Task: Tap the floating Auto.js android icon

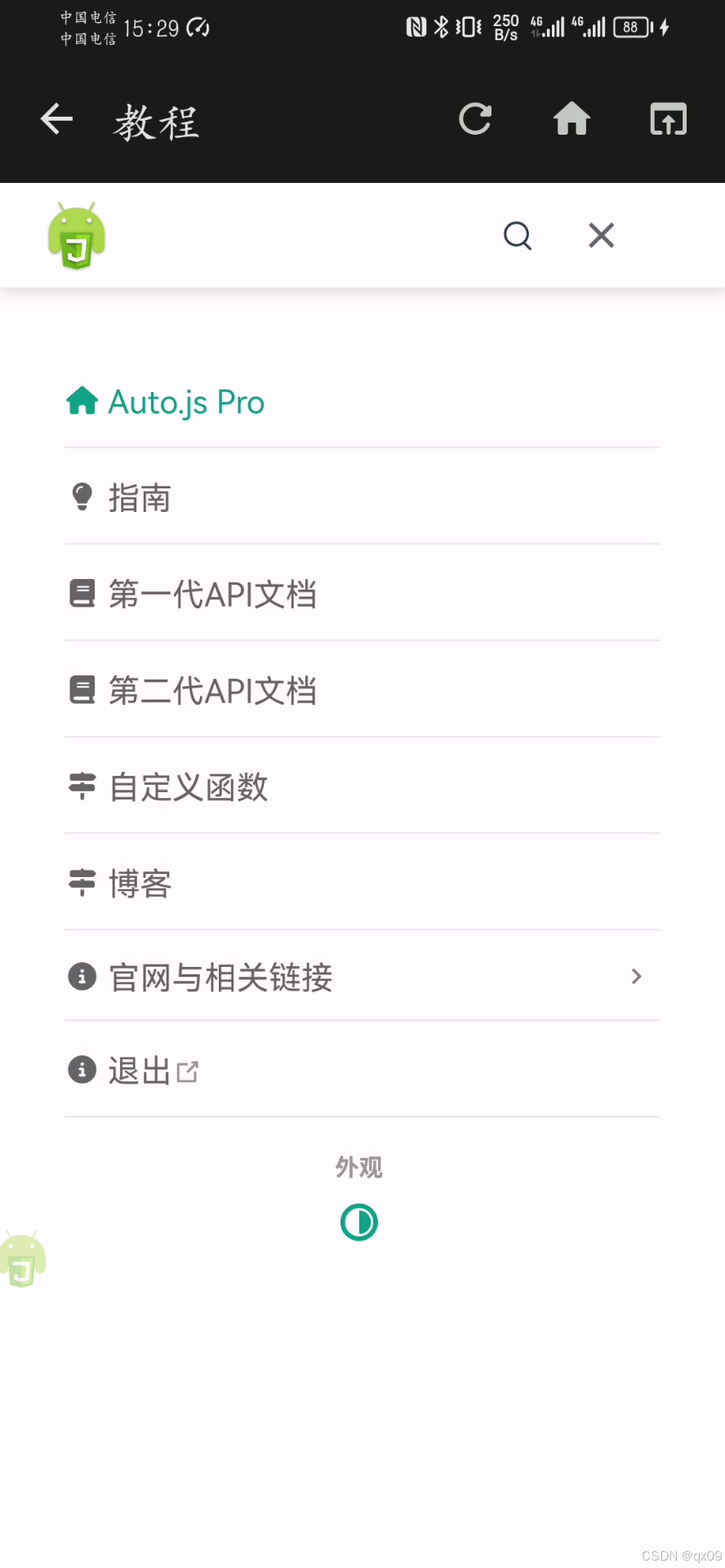Action: pos(23,1259)
